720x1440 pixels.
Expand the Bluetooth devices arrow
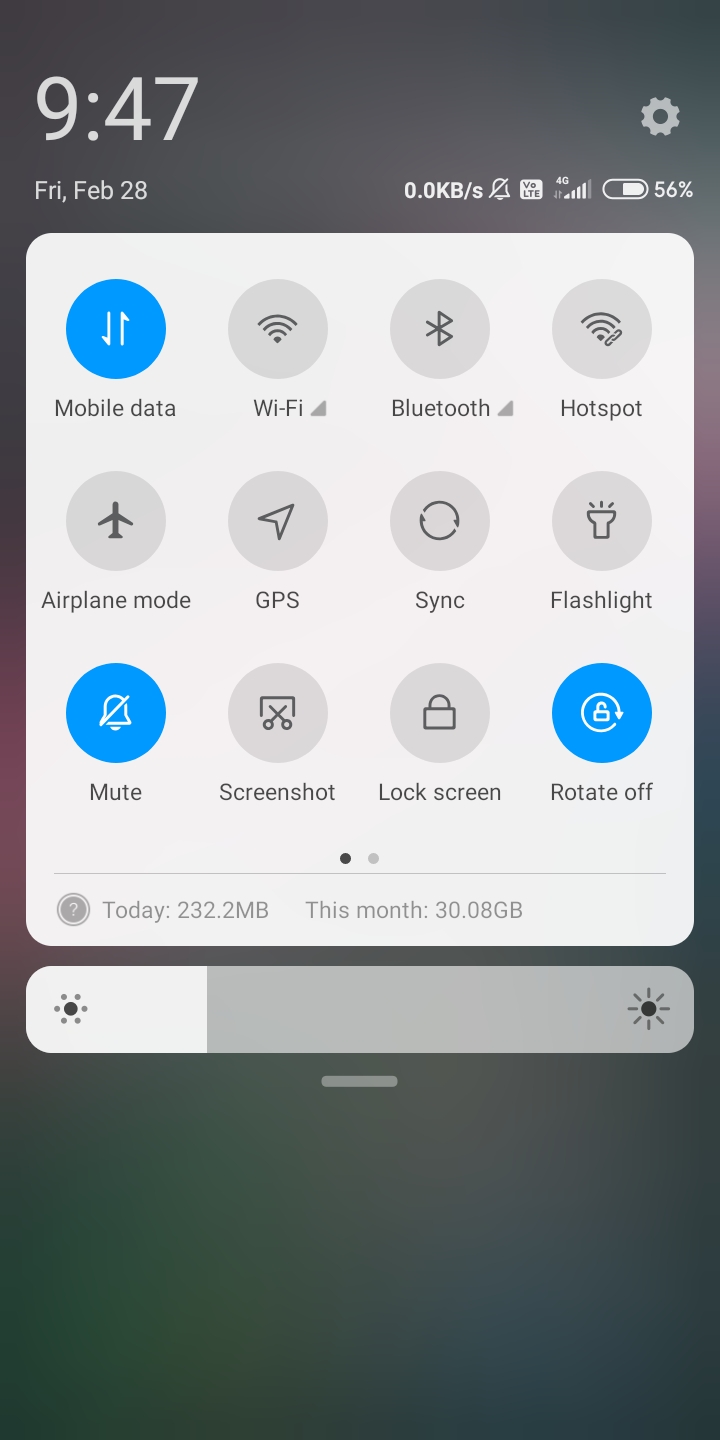pyautogui.click(x=505, y=408)
